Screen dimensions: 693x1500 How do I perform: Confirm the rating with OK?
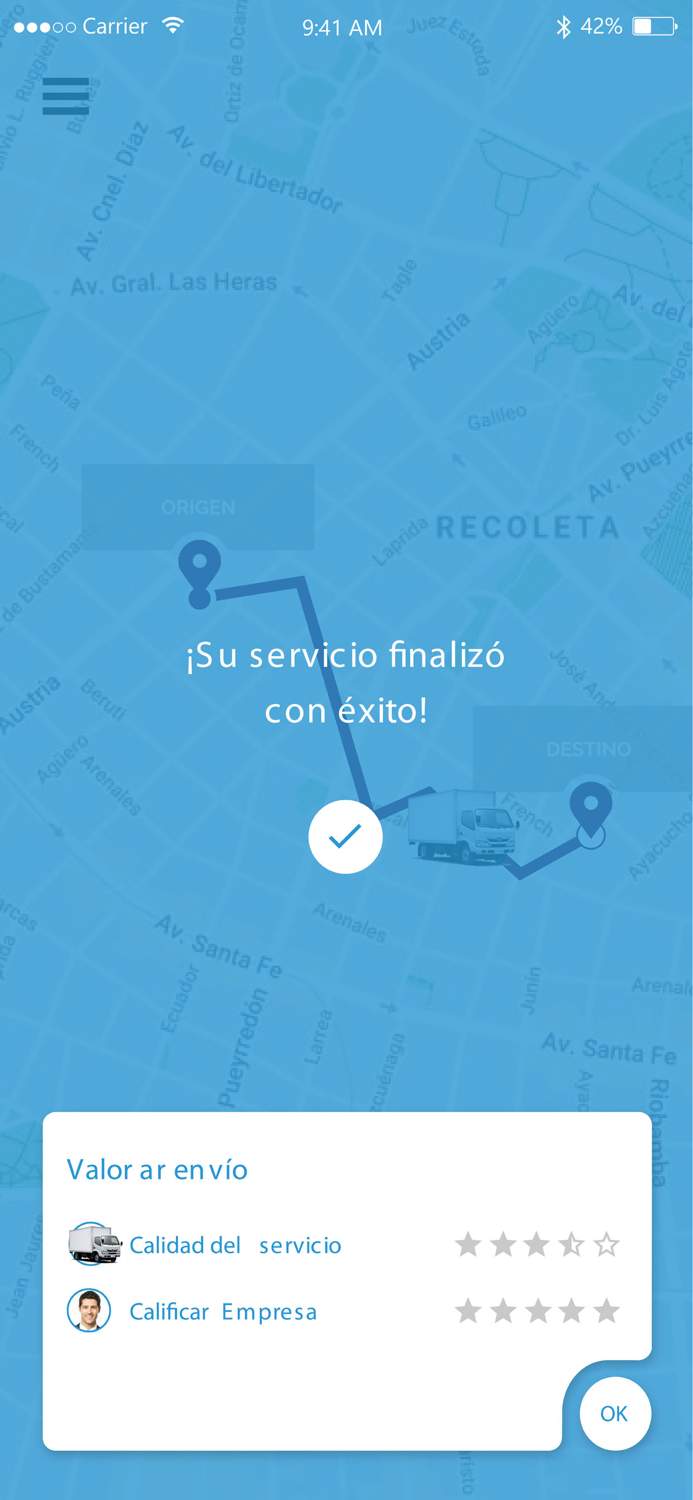tap(614, 1413)
